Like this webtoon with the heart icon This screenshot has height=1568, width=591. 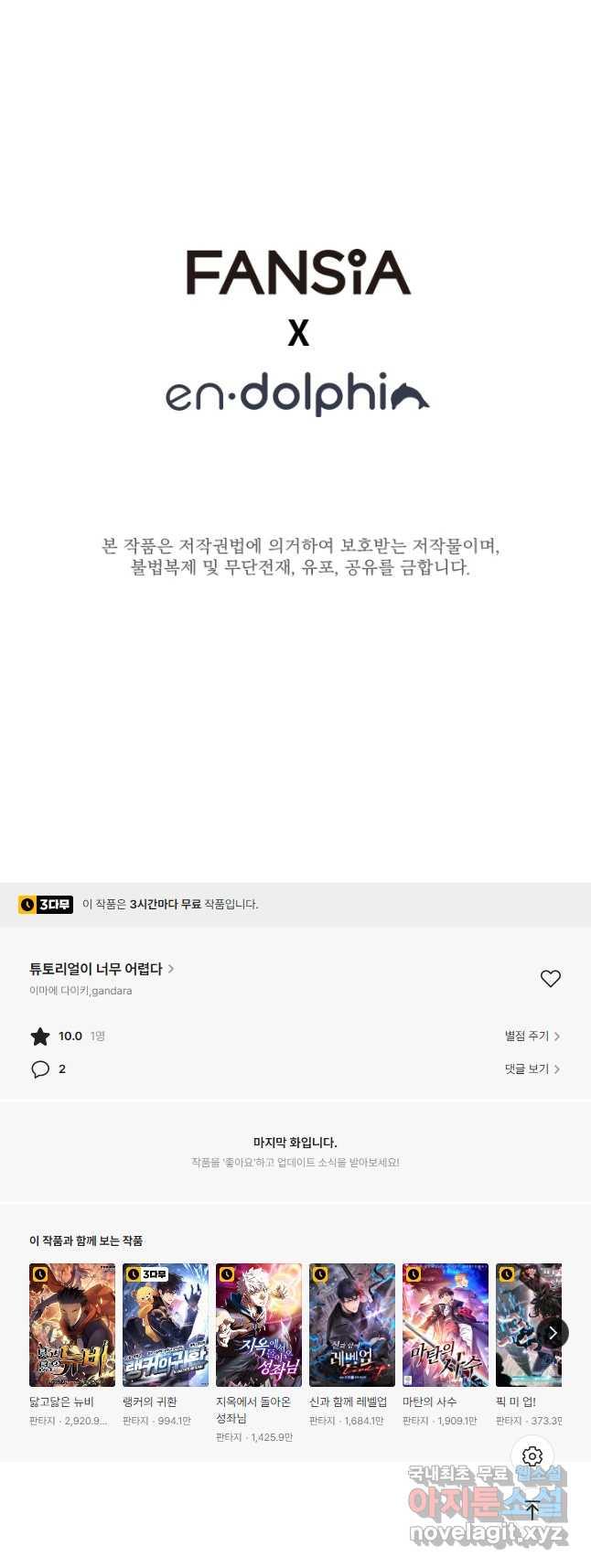click(550, 979)
